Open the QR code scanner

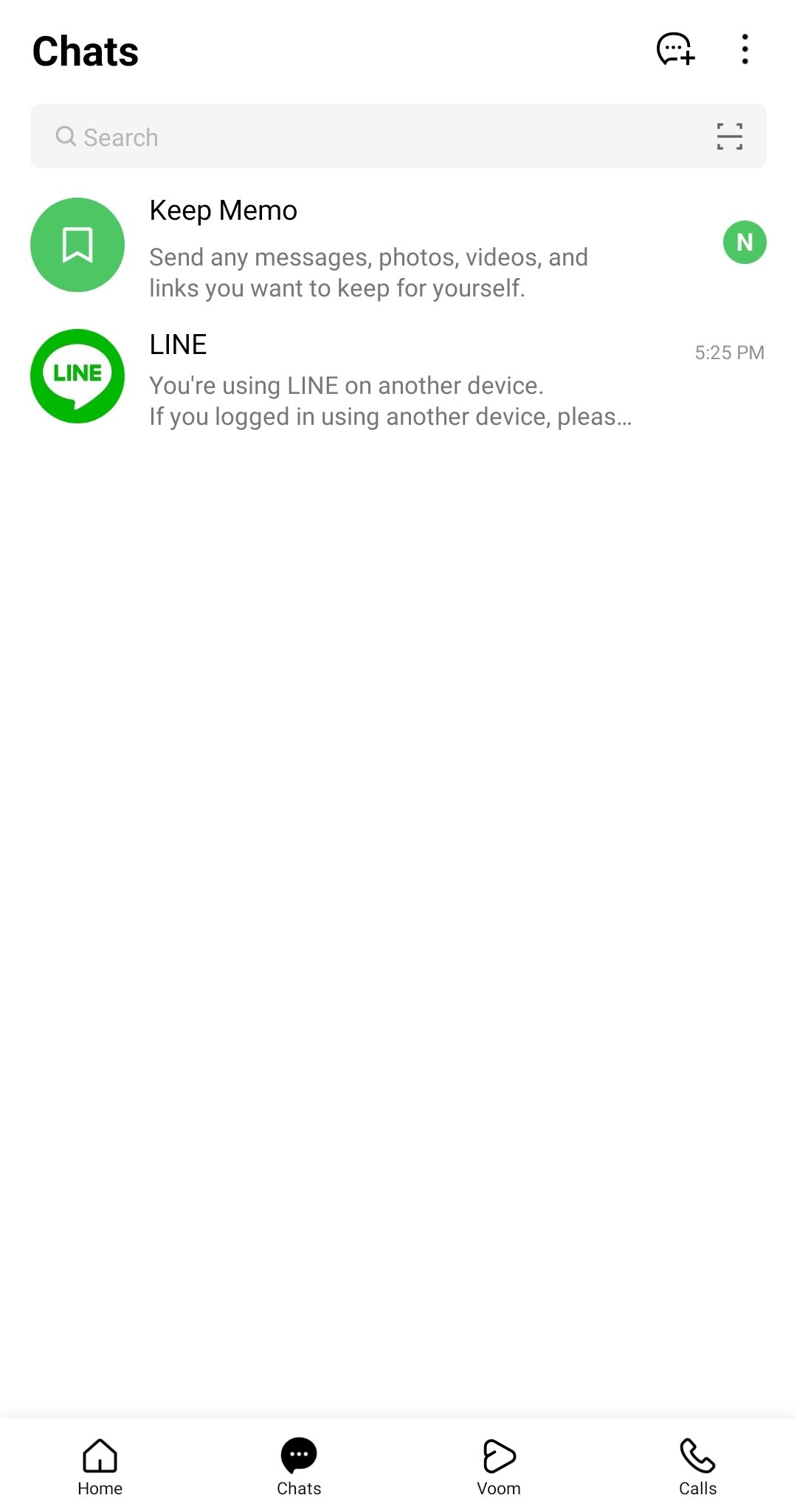coord(730,136)
